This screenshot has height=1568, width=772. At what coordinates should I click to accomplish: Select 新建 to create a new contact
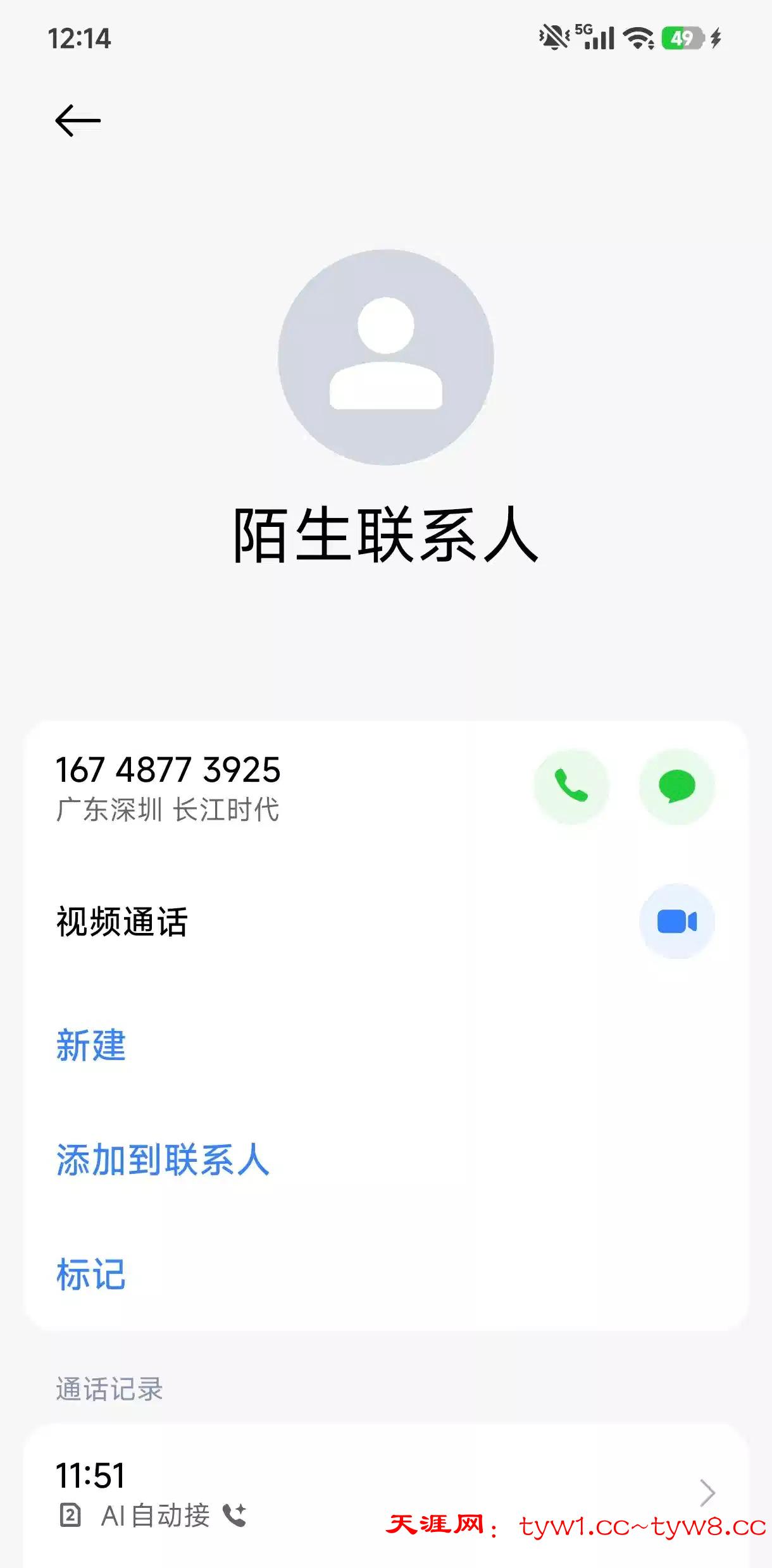(91, 1044)
